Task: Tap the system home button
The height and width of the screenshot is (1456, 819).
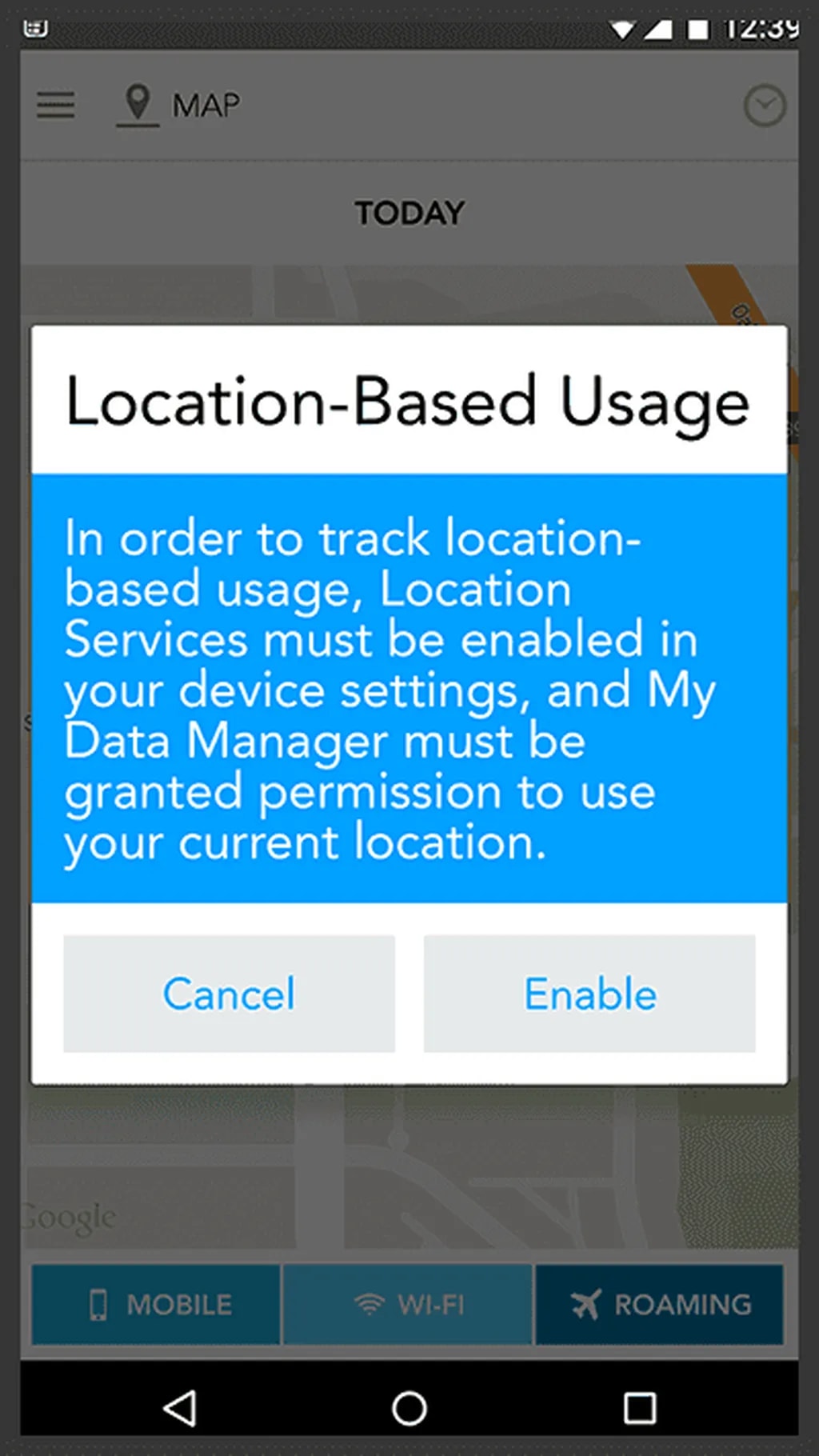Action: [x=409, y=1408]
